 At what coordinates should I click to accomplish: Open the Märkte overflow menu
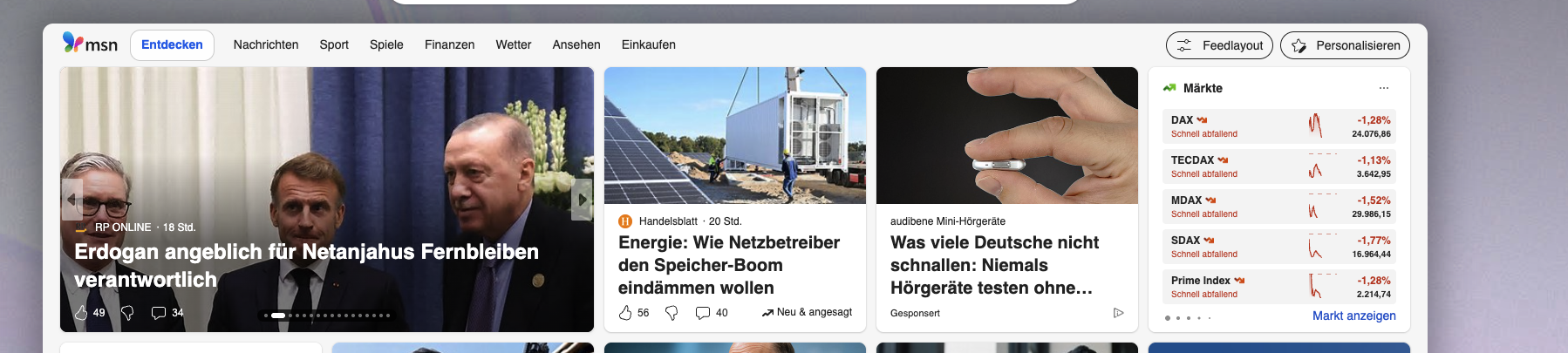pyautogui.click(x=1383, y=88)
